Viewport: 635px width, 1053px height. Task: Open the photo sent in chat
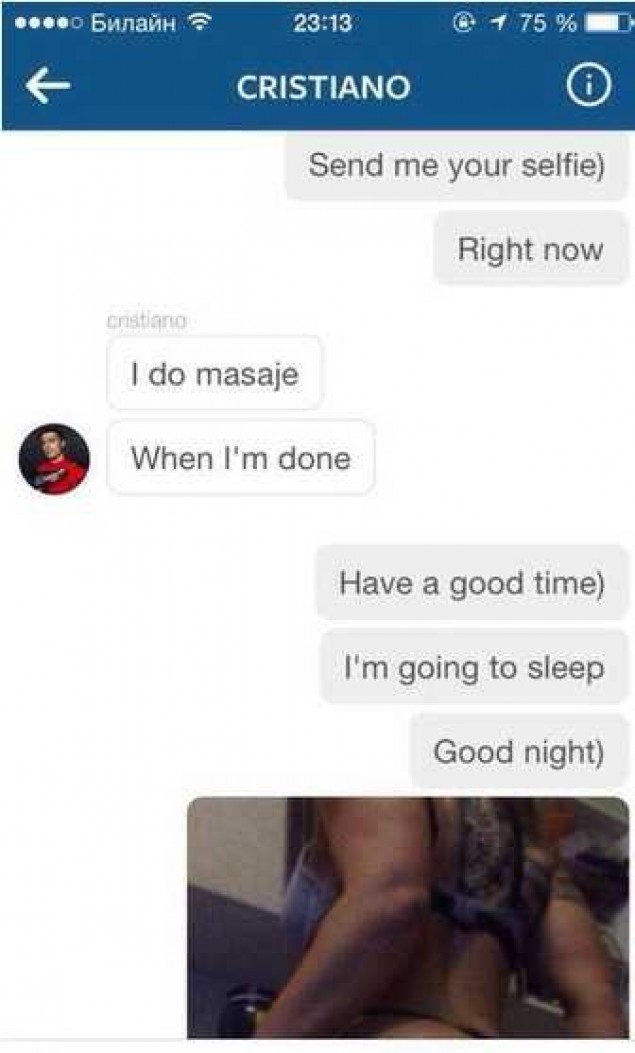point(407,917)
